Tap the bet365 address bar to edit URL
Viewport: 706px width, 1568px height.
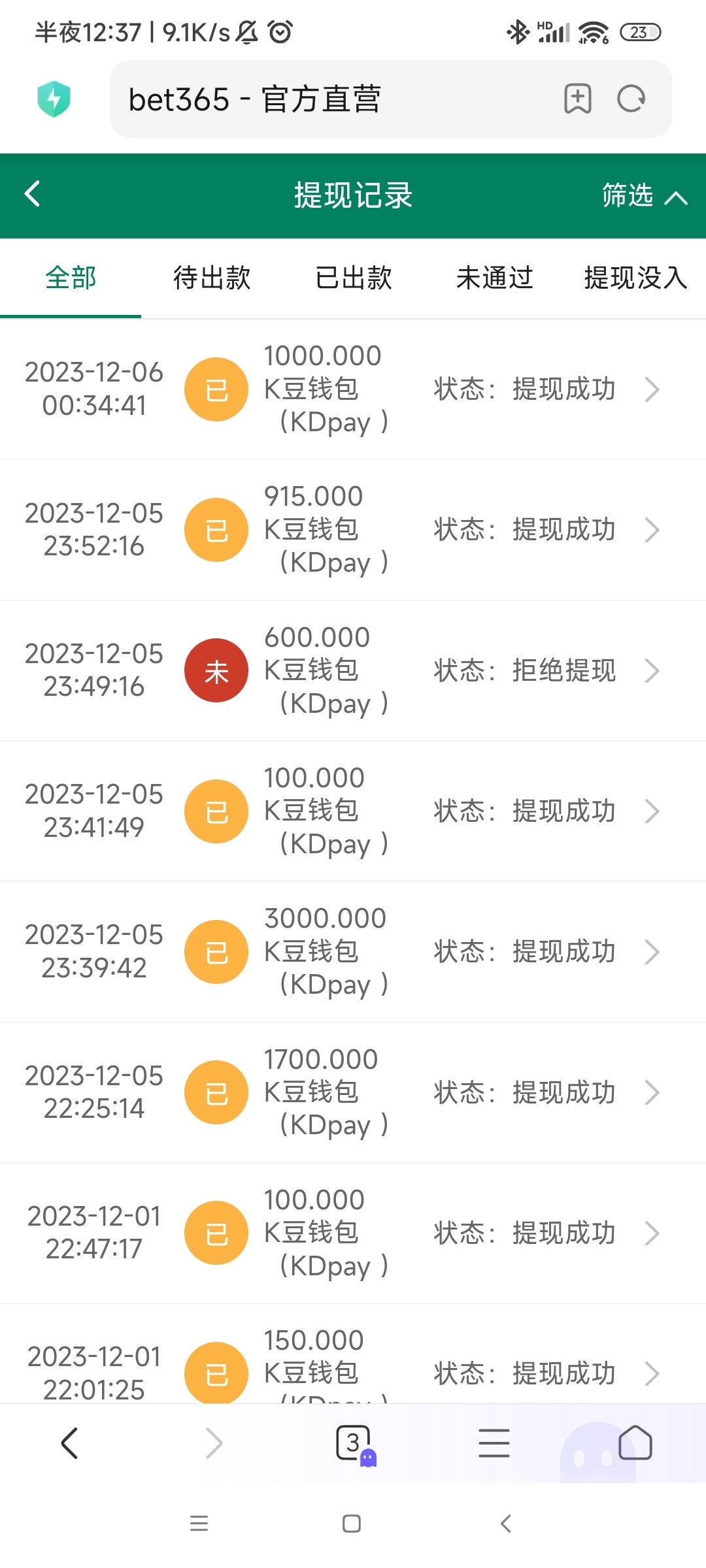(x=294, y=99)
